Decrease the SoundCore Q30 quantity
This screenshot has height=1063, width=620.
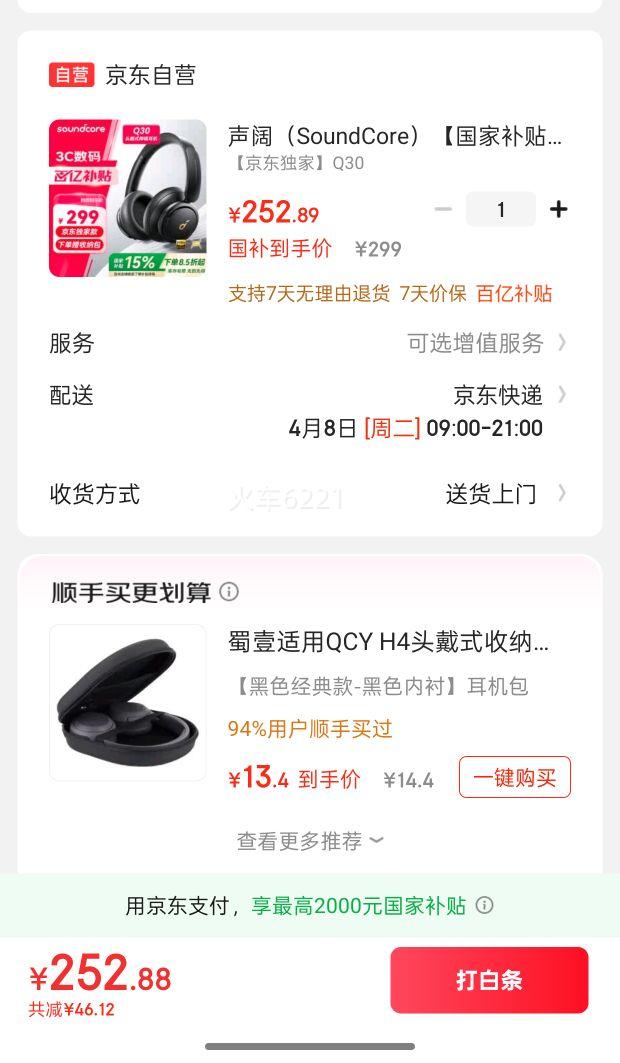(444, 209)
